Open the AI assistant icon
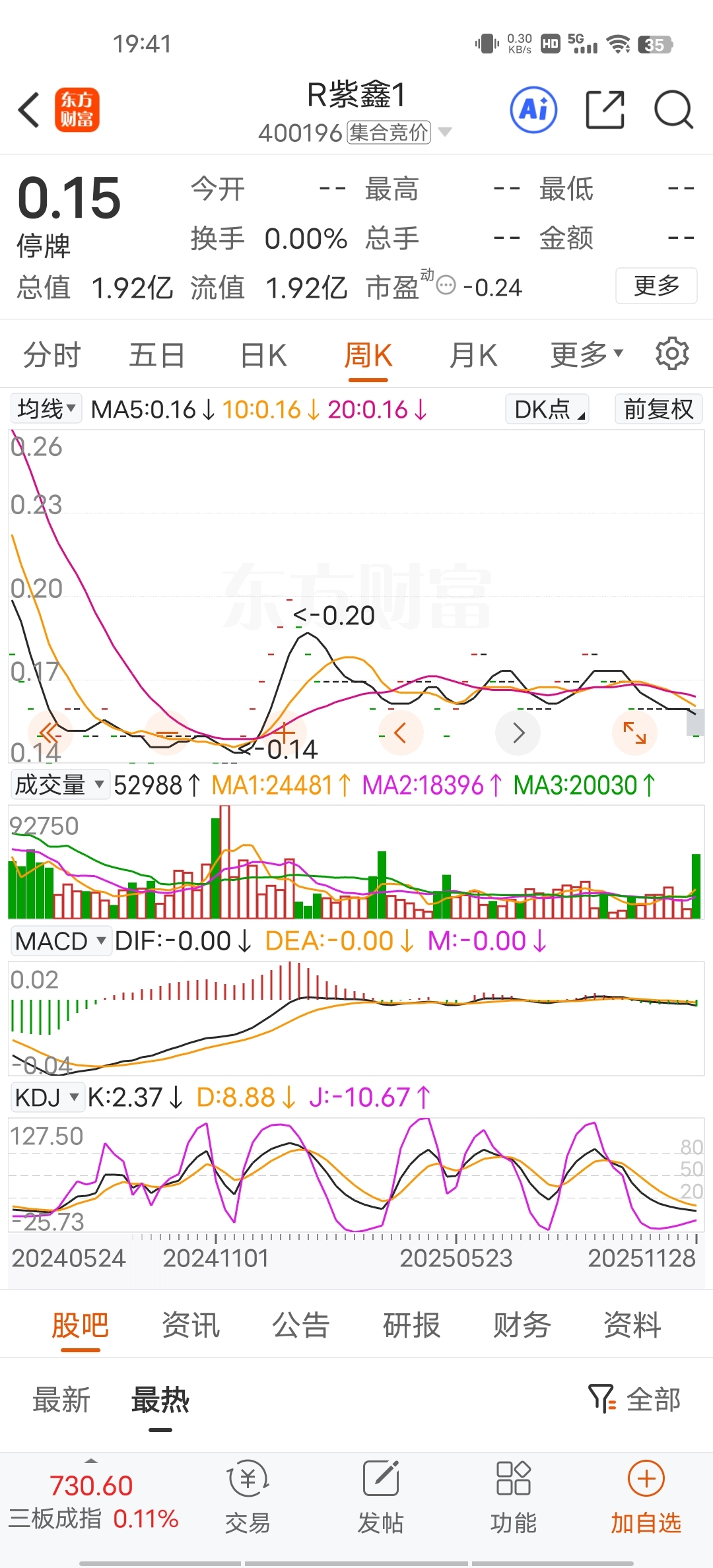Image resolution: width=713 pixels, height=1568 pixels. [x=533, y=110]
